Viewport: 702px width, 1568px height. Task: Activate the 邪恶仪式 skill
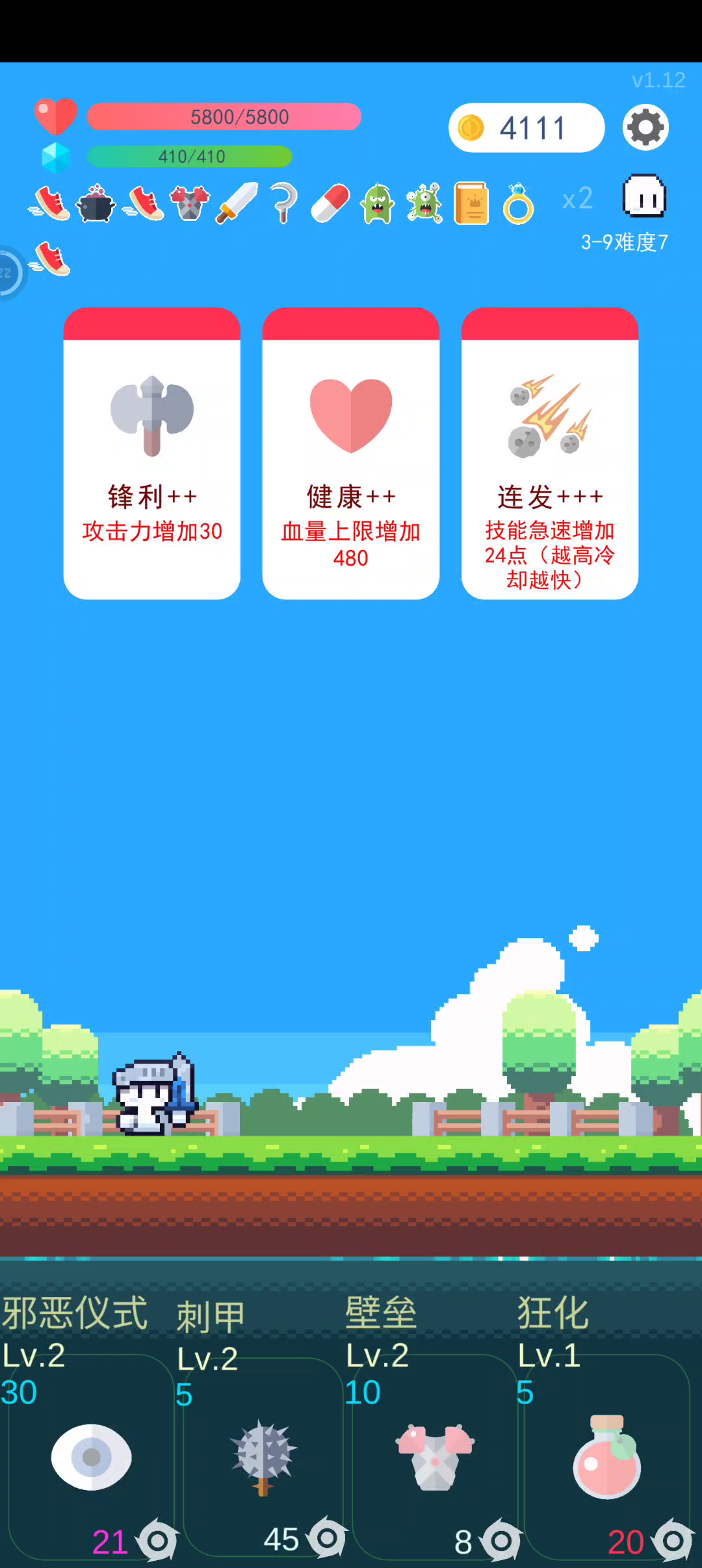click(x=91, y=1457)
